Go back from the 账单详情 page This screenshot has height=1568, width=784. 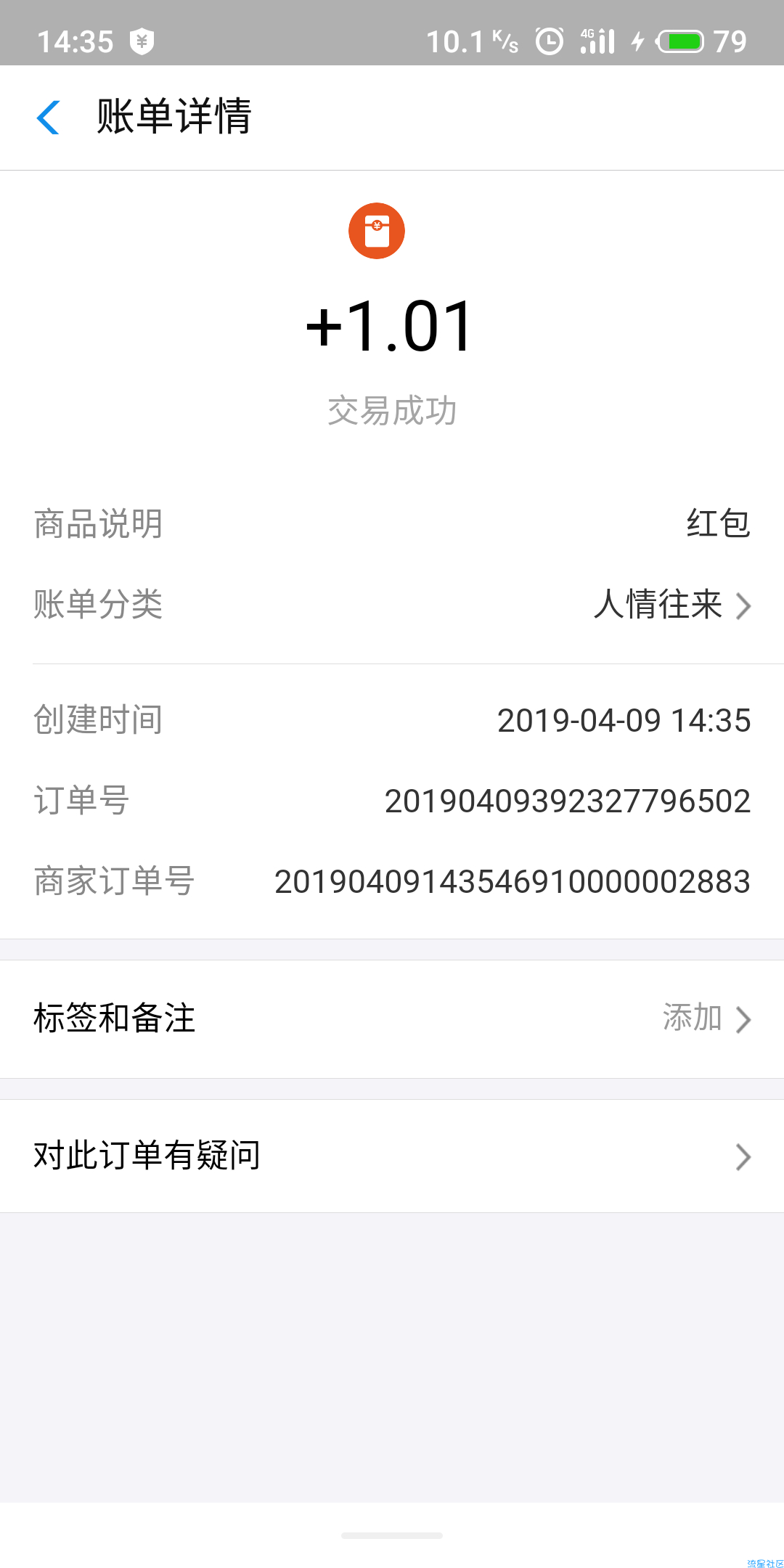(x=48, y=118)
